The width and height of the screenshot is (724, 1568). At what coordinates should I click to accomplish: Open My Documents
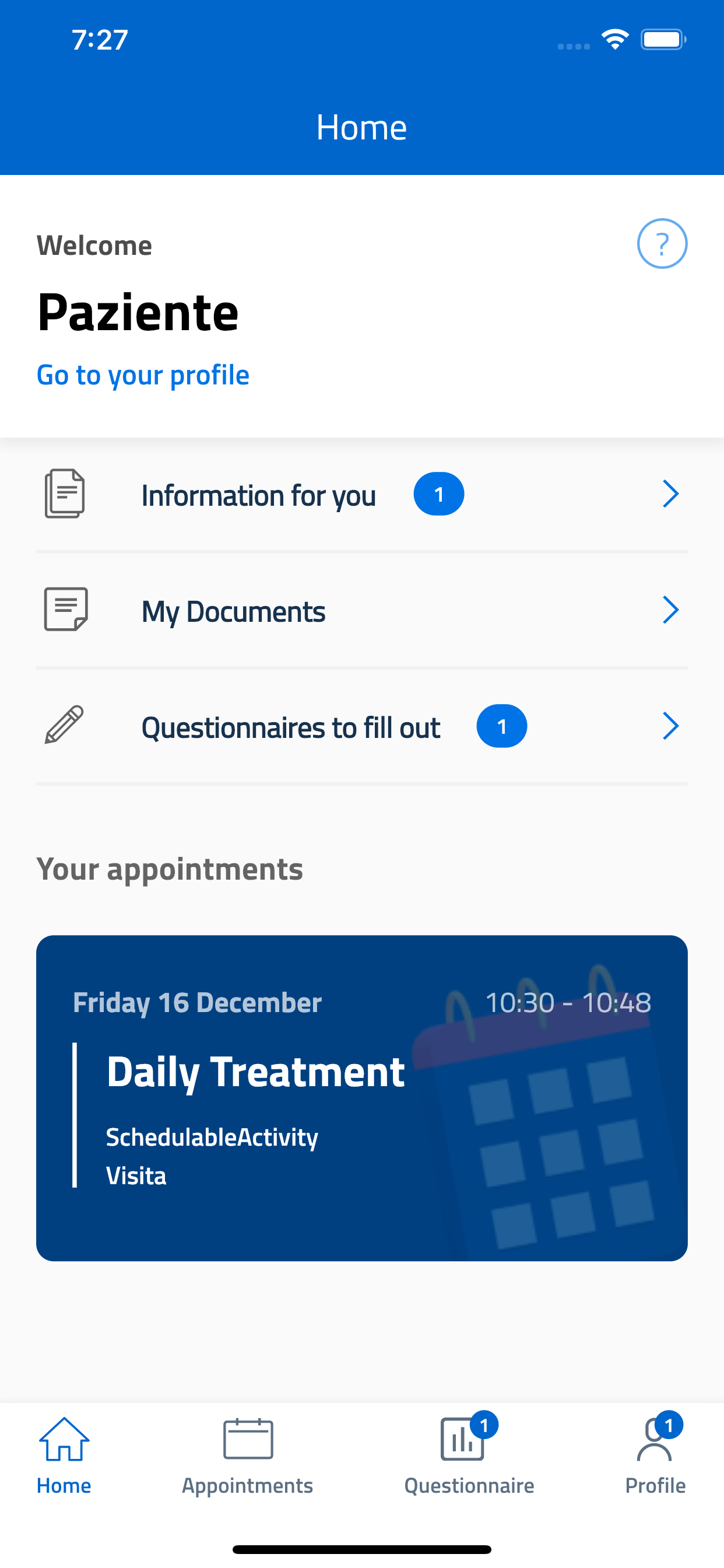(x=361, y=611)
